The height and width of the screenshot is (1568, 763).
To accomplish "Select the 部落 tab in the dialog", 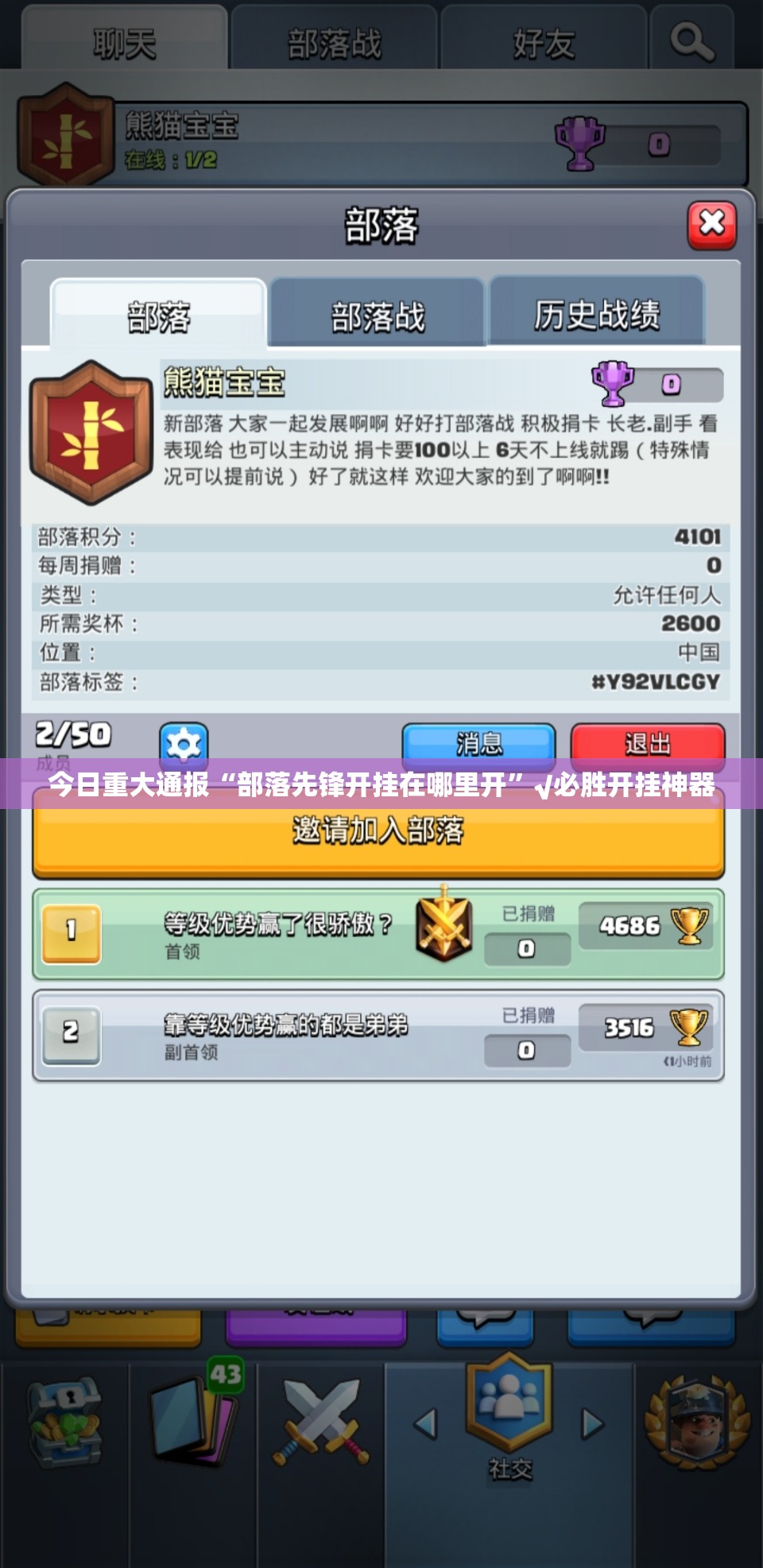I will point(159,316).
